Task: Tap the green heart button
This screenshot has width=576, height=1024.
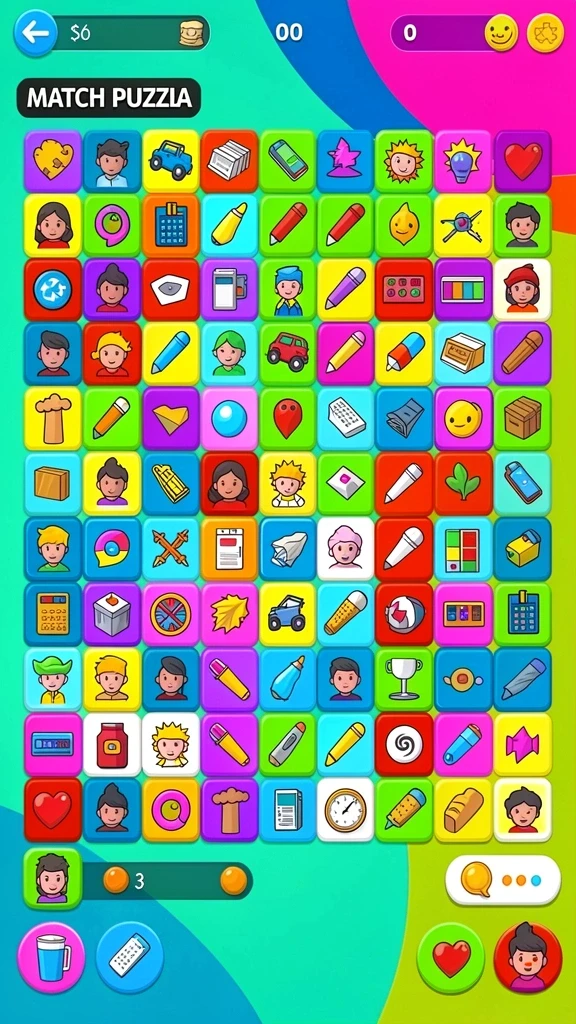Action: 451,957
